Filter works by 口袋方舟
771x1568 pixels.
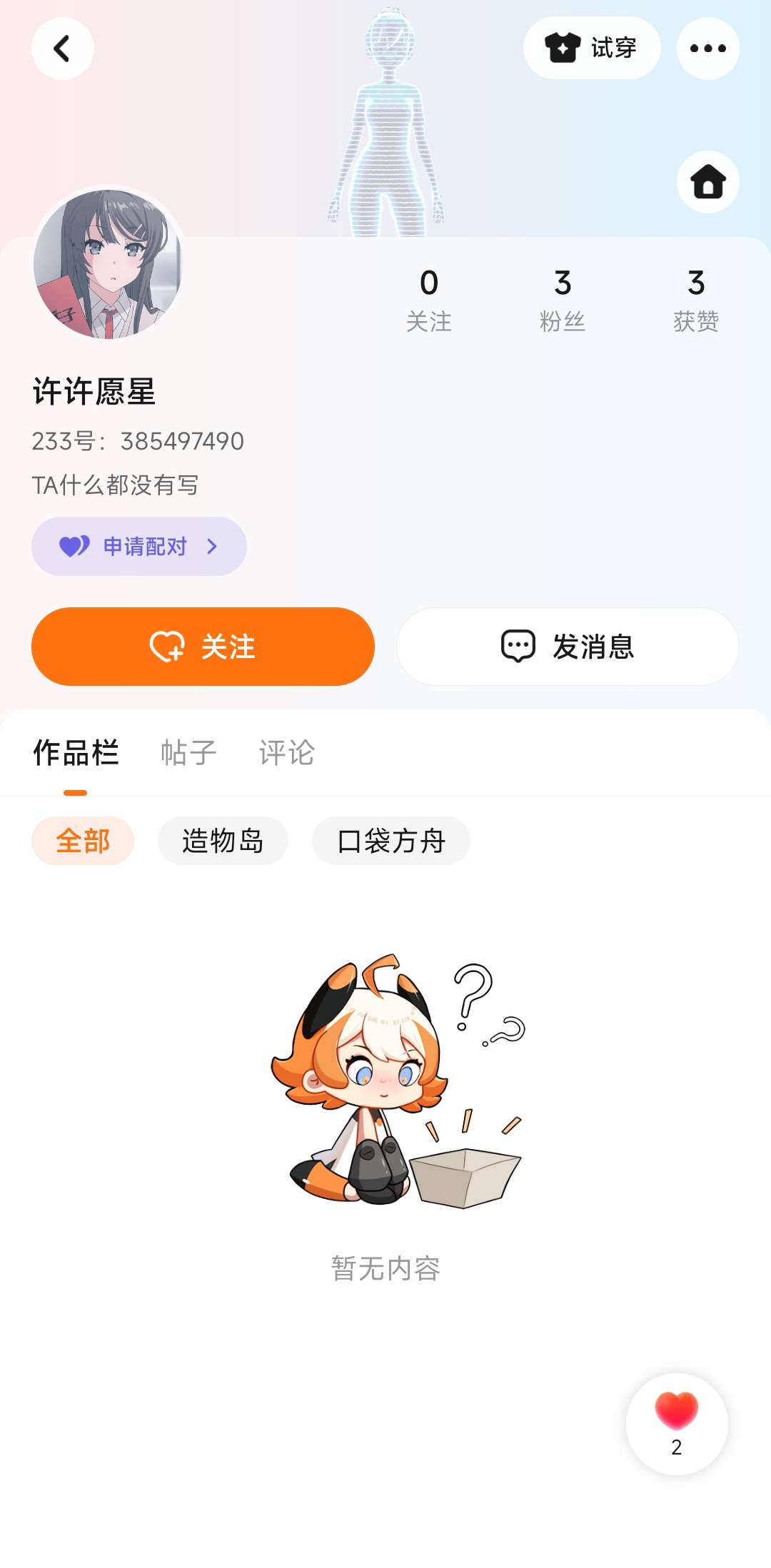pos(391,841)
